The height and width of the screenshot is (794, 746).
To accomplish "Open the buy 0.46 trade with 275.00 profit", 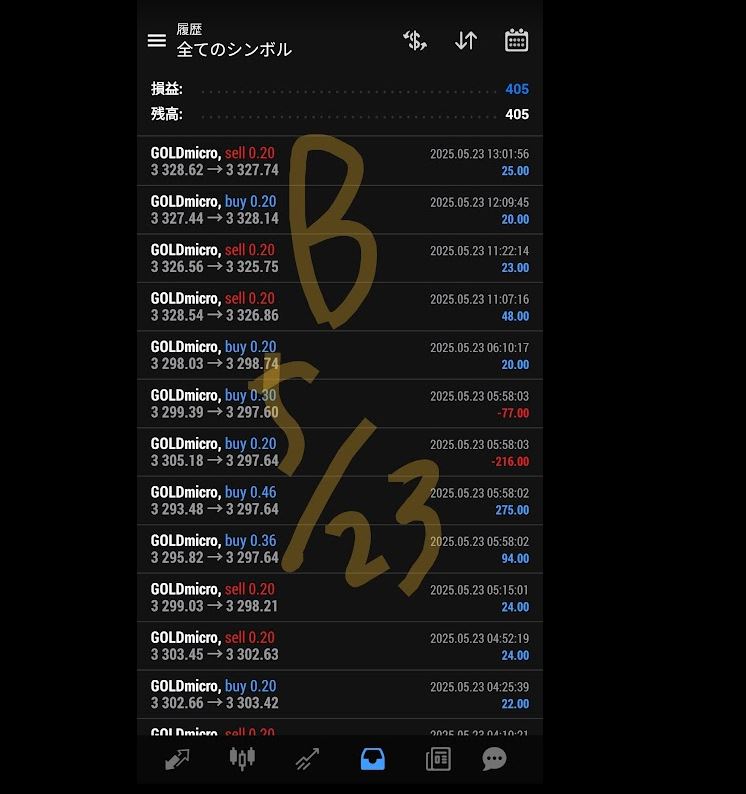I will tap(339, 501).
